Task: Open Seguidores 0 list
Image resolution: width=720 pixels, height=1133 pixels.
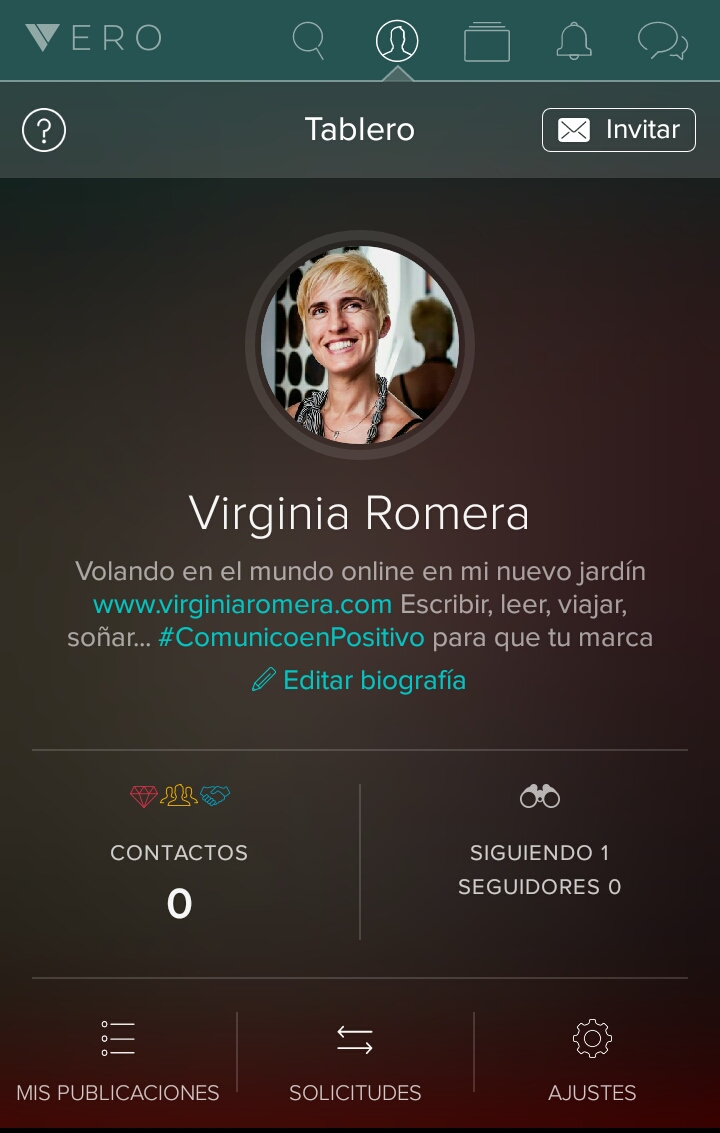Action: 539,886
